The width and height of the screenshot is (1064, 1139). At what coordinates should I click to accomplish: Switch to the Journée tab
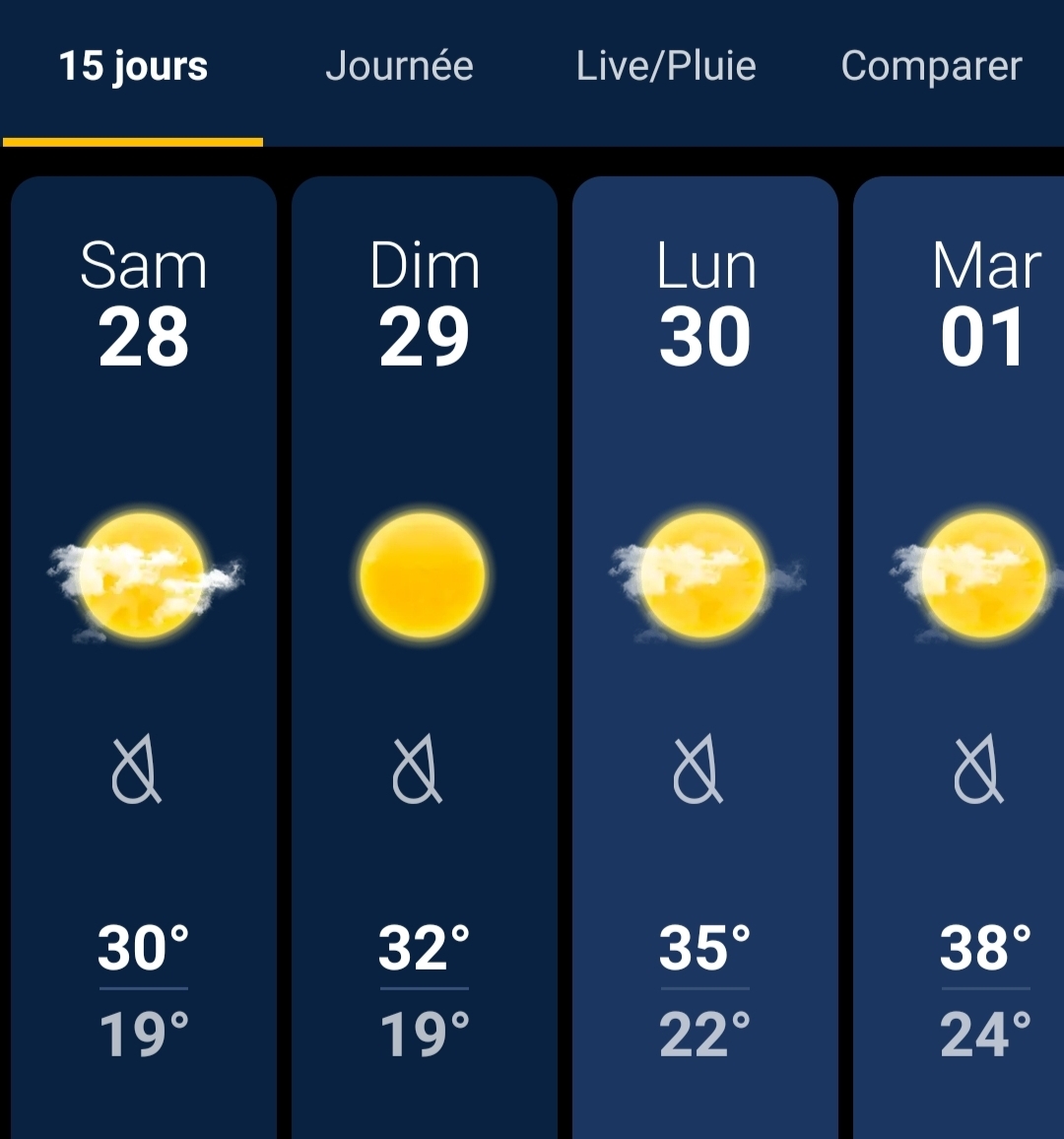coord(399,67)
